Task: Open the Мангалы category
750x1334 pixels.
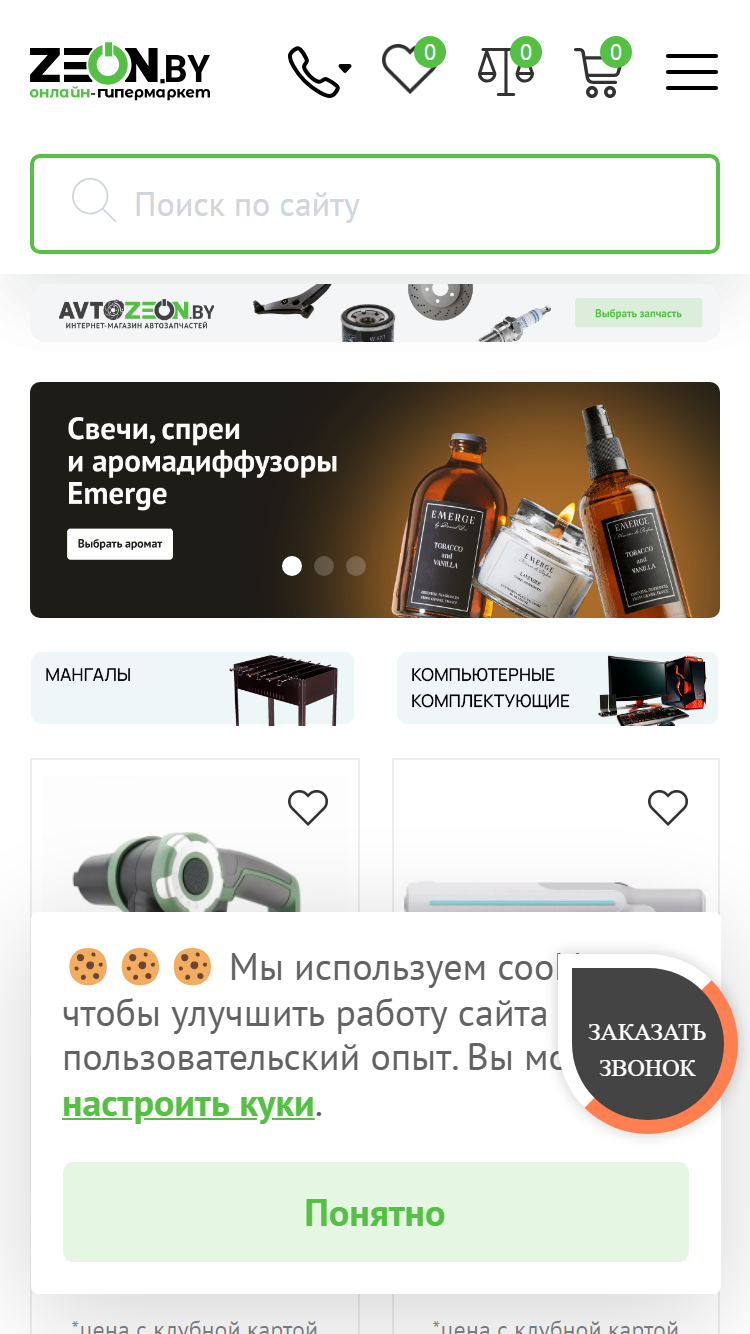Action: (192, 688)
